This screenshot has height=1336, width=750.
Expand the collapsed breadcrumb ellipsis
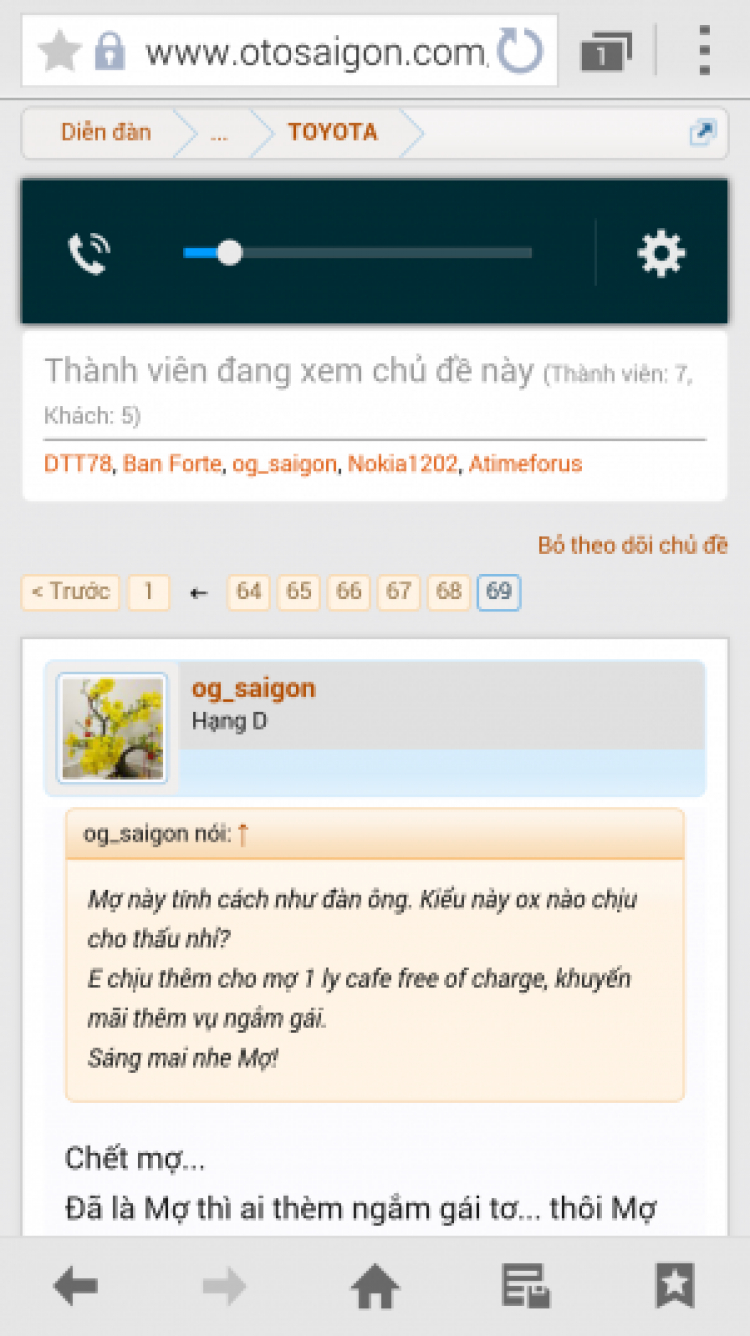pyautogui.click(x=219, y=134)
